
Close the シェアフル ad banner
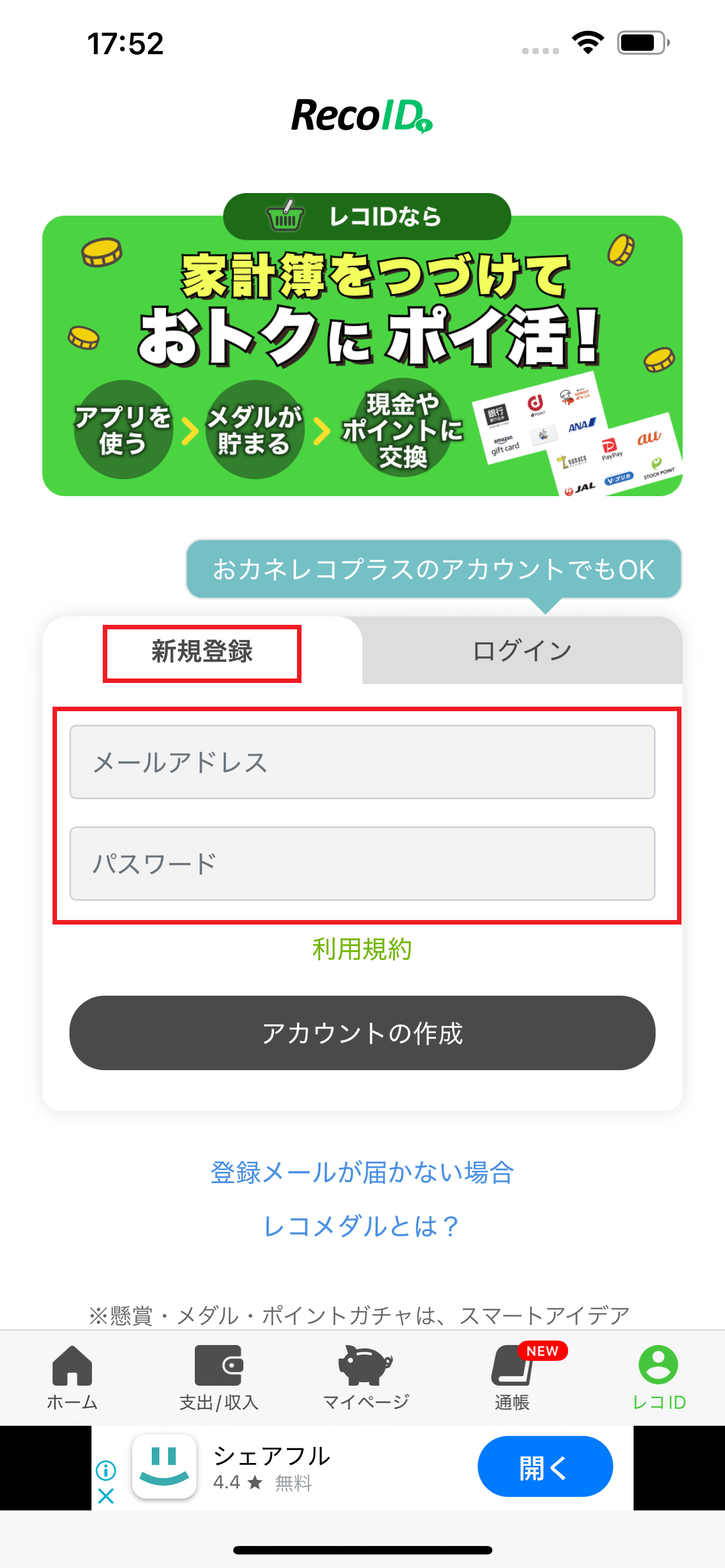coord(106,1496)
